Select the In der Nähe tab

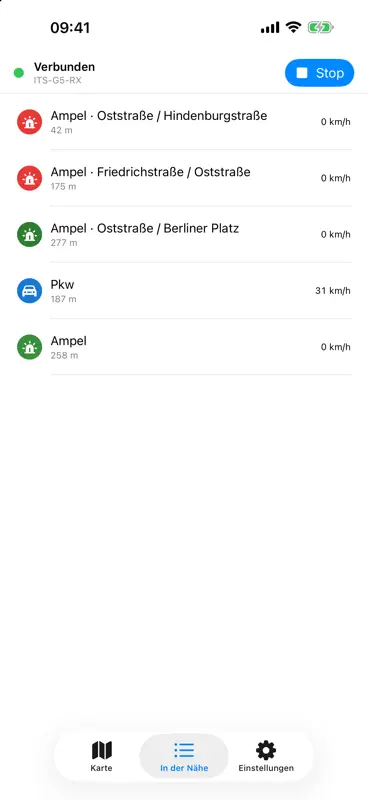(184, 756)
